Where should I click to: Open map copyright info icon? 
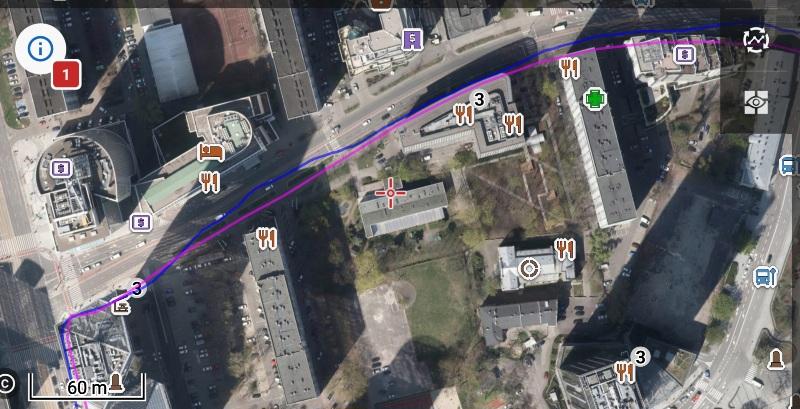[x=6, y=382]
